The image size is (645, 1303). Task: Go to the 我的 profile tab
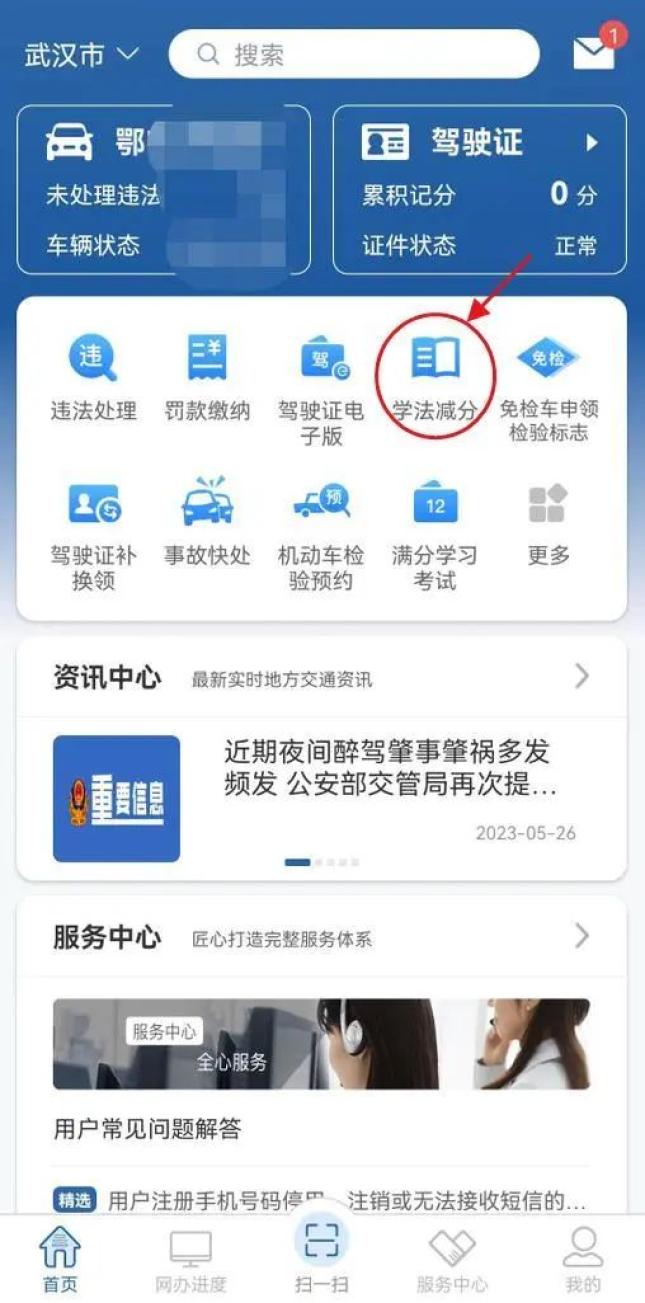(582, 1262)
